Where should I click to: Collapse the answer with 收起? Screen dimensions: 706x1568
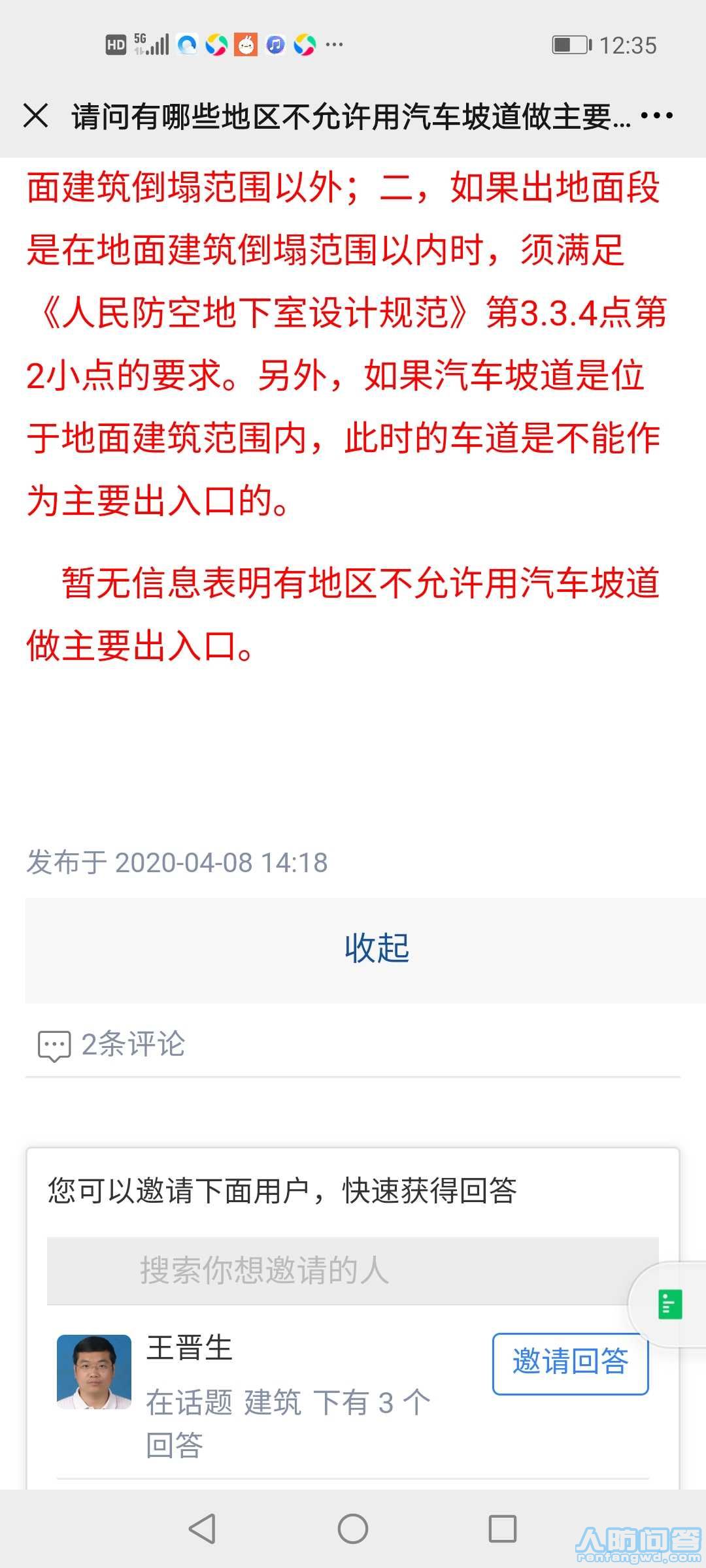(x=377, y=949)
